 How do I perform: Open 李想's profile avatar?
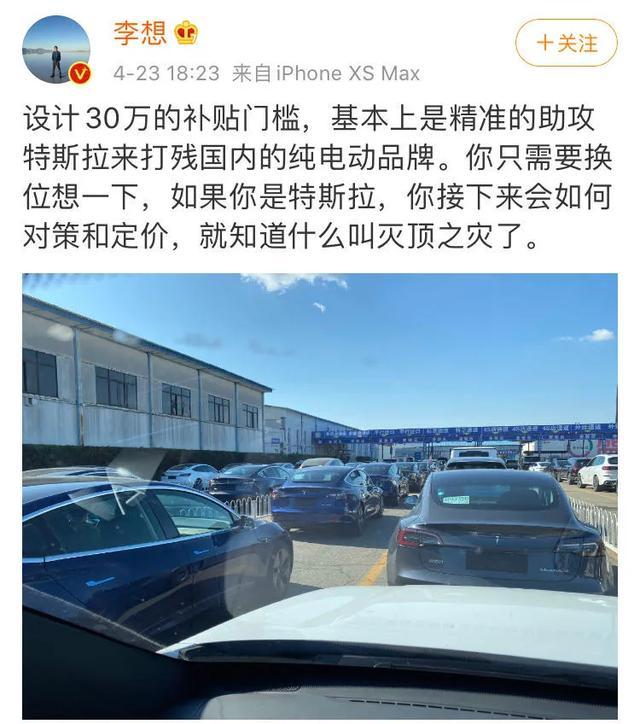56,49
